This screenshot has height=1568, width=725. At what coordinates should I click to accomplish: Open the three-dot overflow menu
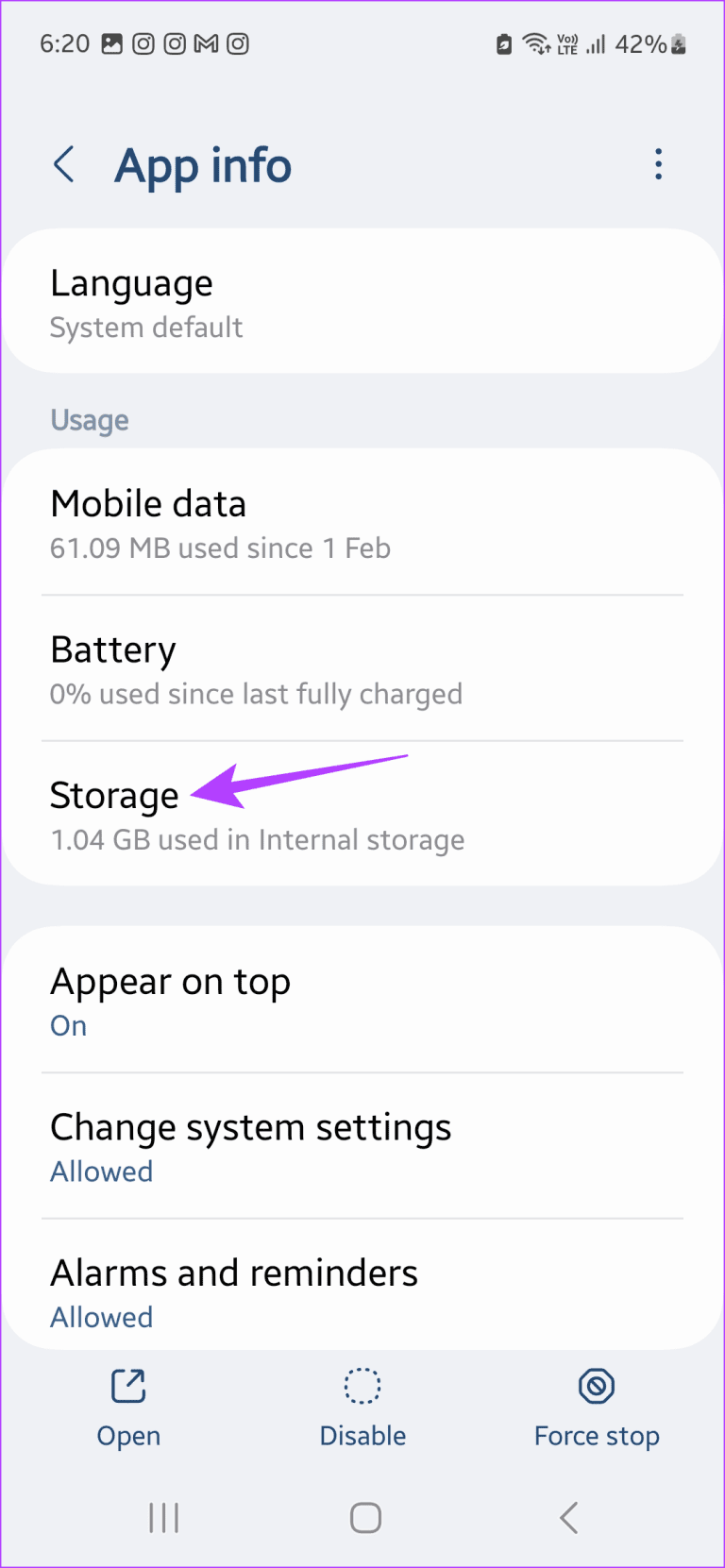click(x=658, y=163)
